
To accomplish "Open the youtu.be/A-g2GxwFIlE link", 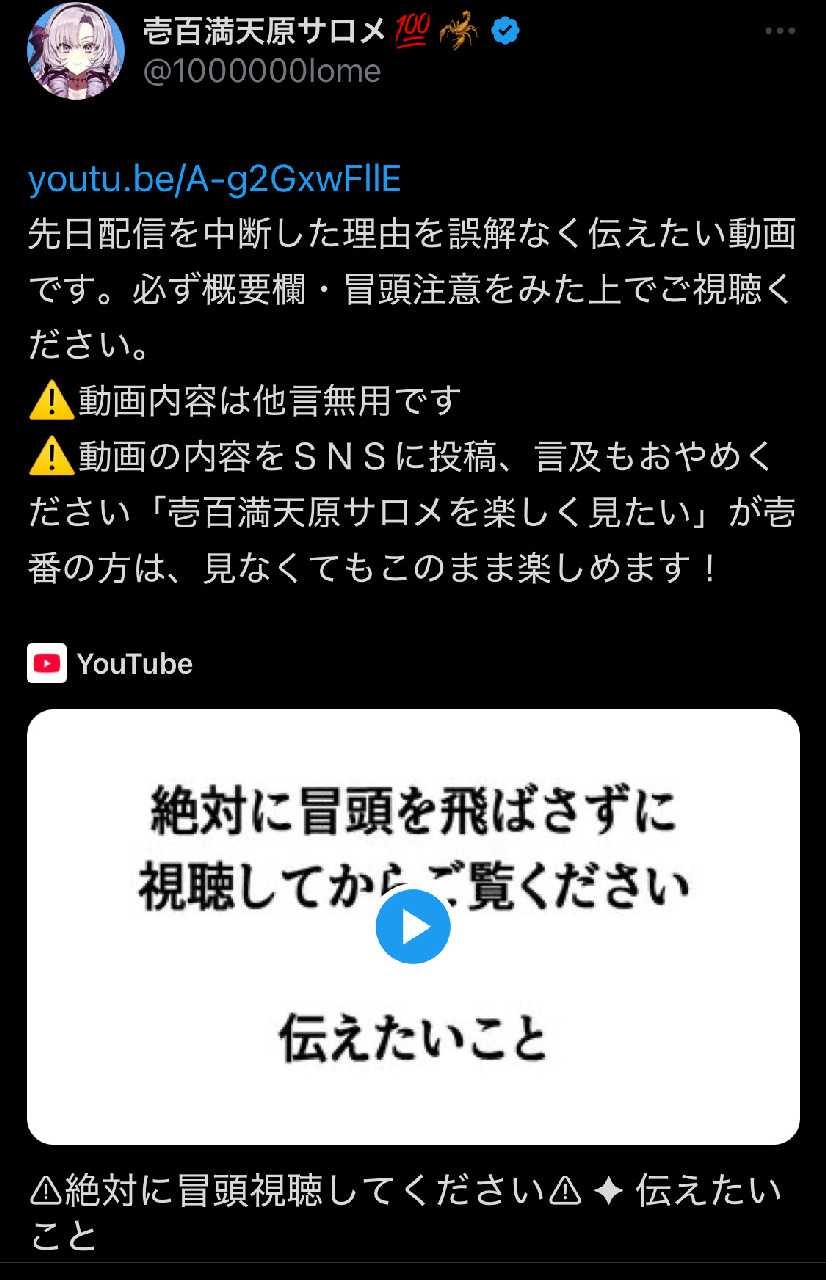I will 215,178.
